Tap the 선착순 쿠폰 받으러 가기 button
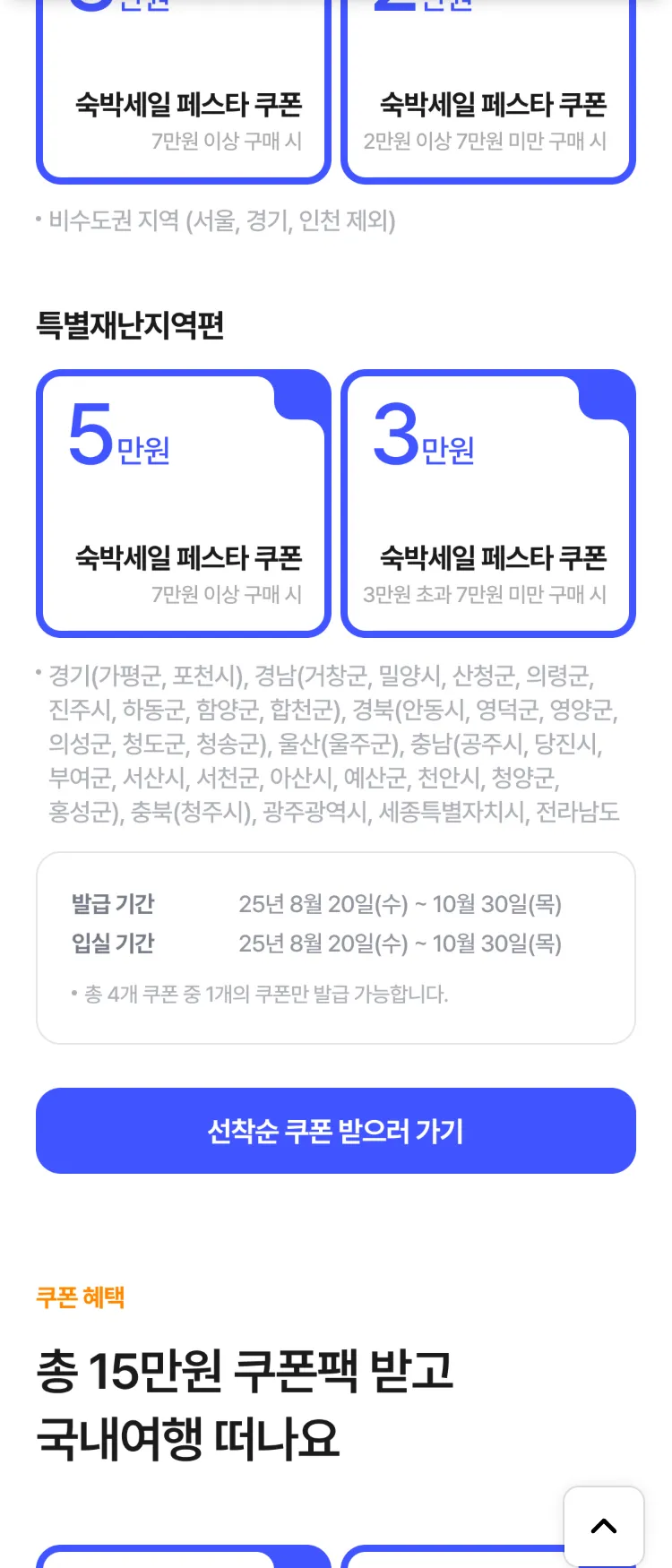This screenshot has width=672, height=1568. (335, 1131)
